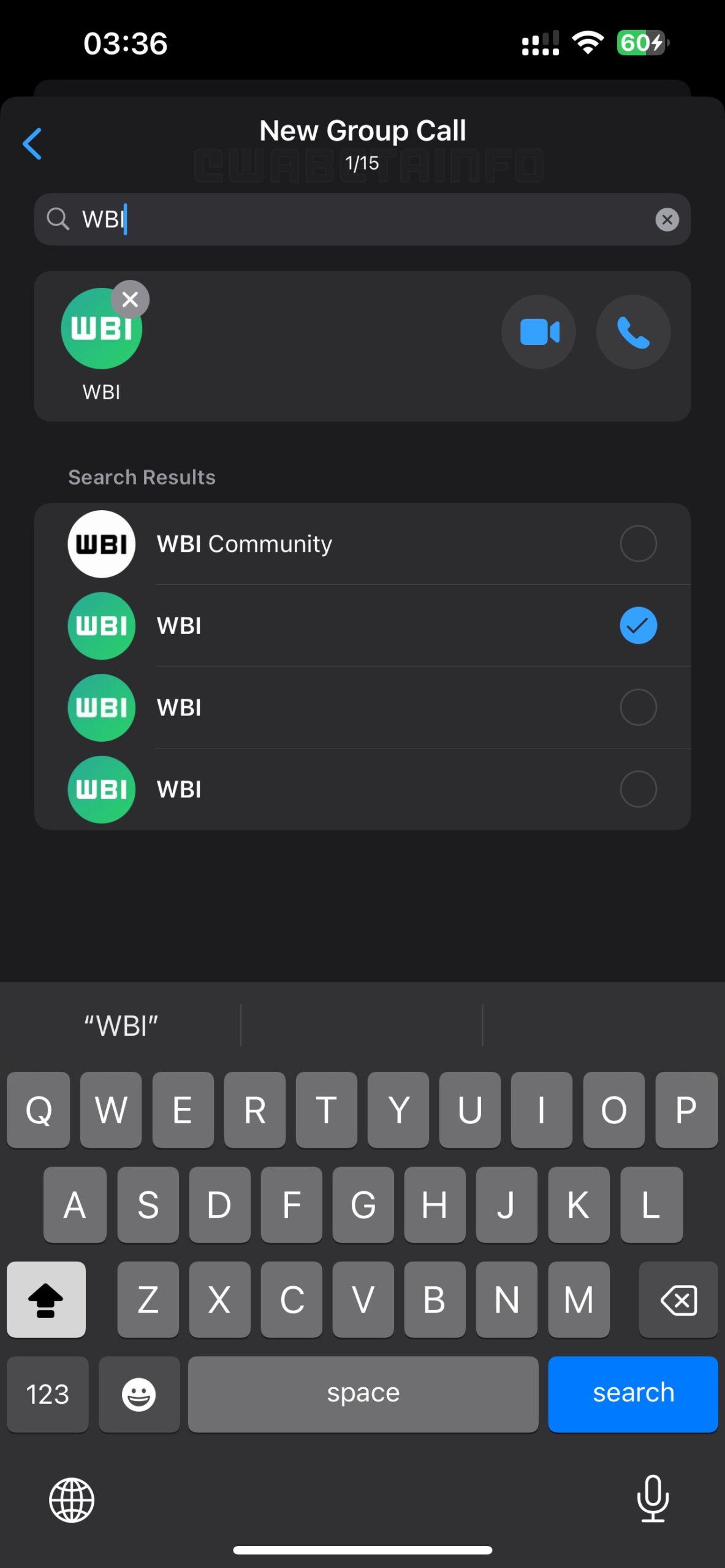Remove the selected WBI participant chip

[x=130, y=300]
